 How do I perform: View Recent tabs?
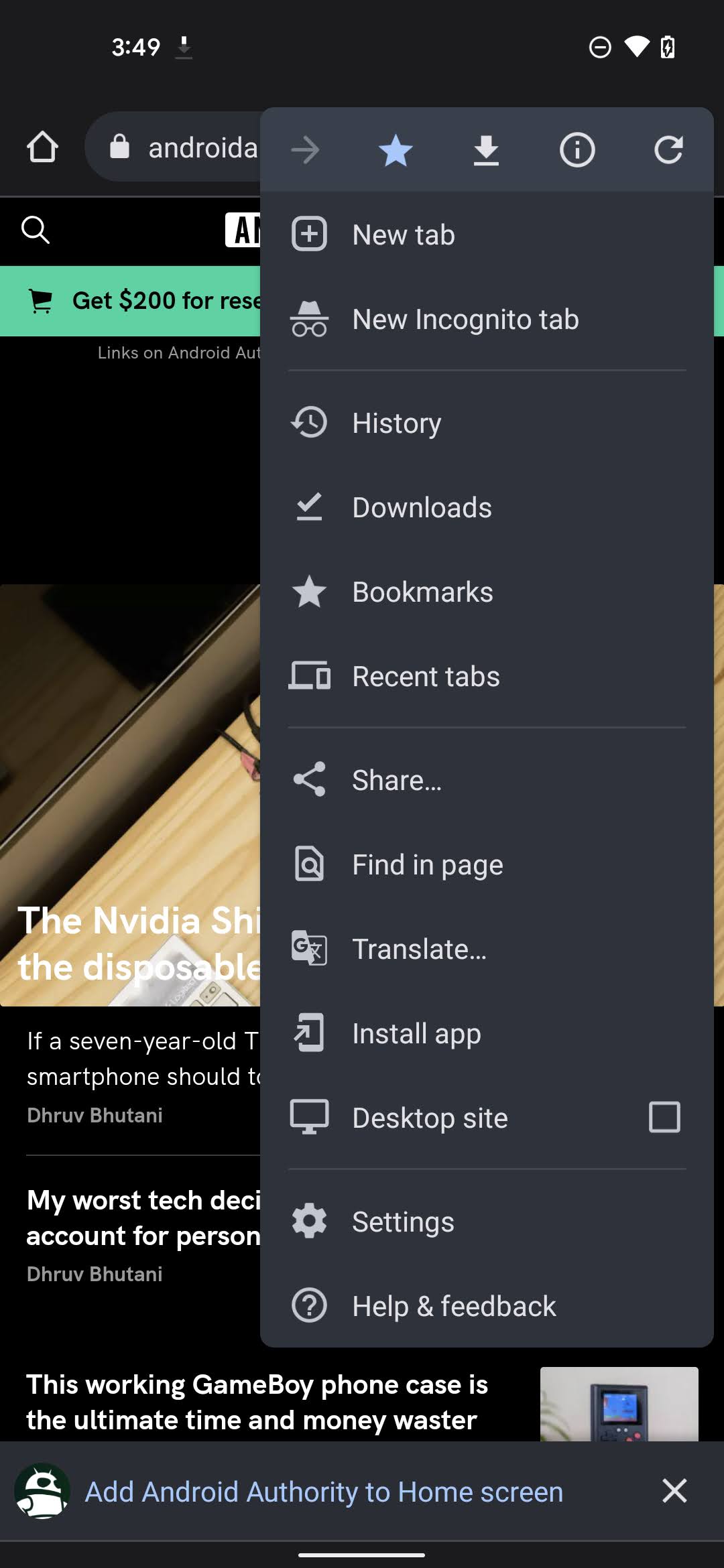(426, 677)
